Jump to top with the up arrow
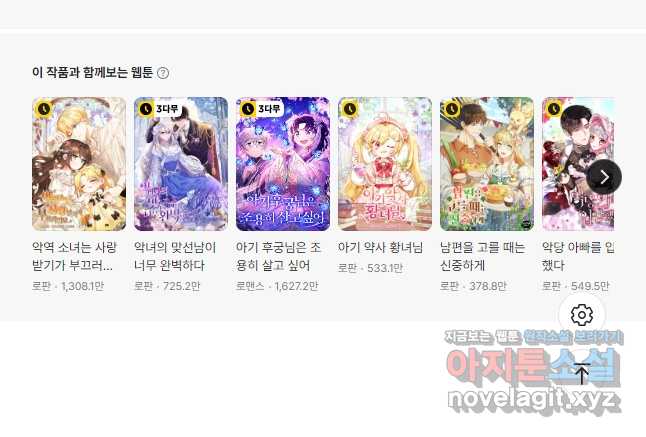This screenshot has height=437, width=646. point(582,375)
